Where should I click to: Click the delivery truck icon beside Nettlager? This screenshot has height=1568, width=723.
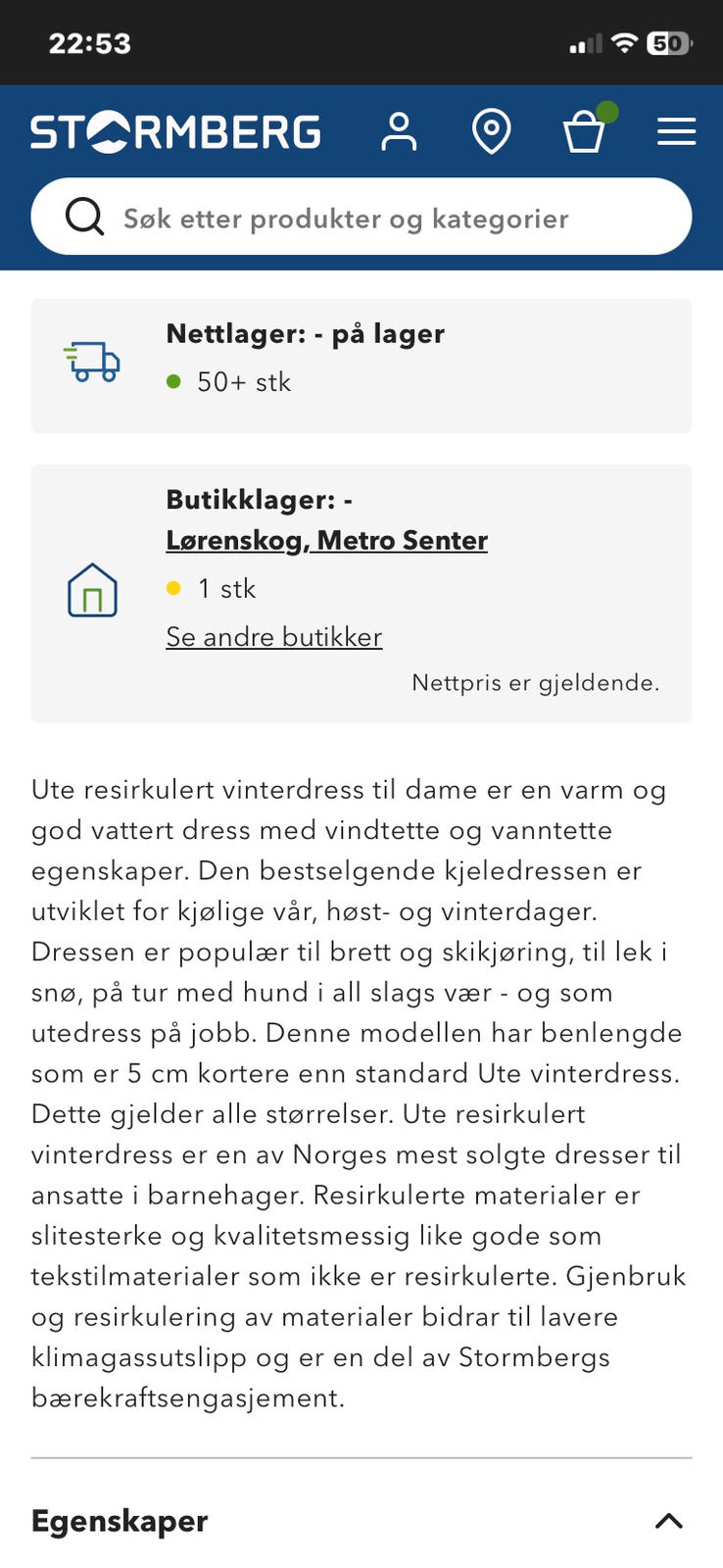coord(92,362)
